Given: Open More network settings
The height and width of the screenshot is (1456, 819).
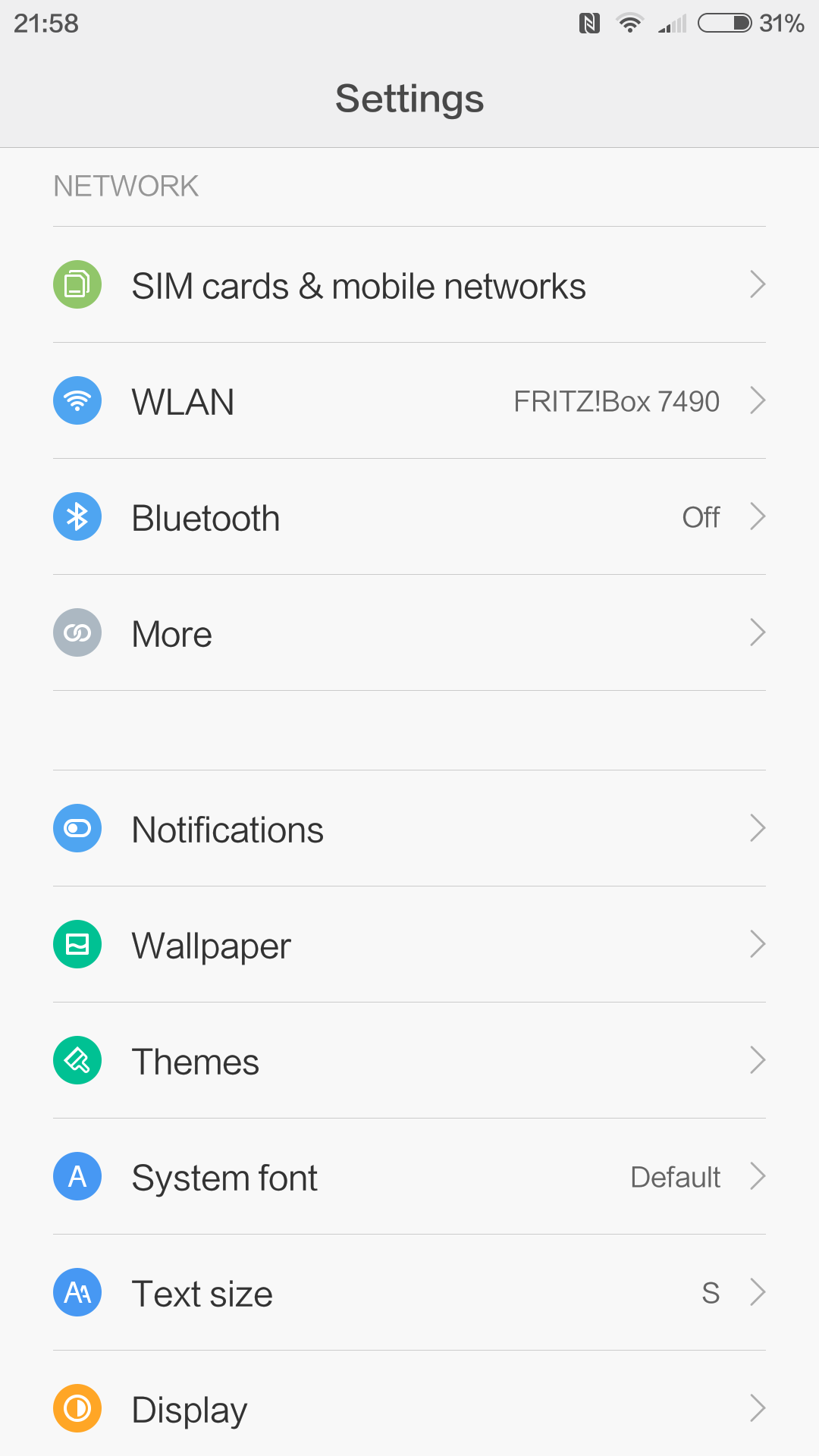Looking at the screenshot, I should [x=409, y=632].
